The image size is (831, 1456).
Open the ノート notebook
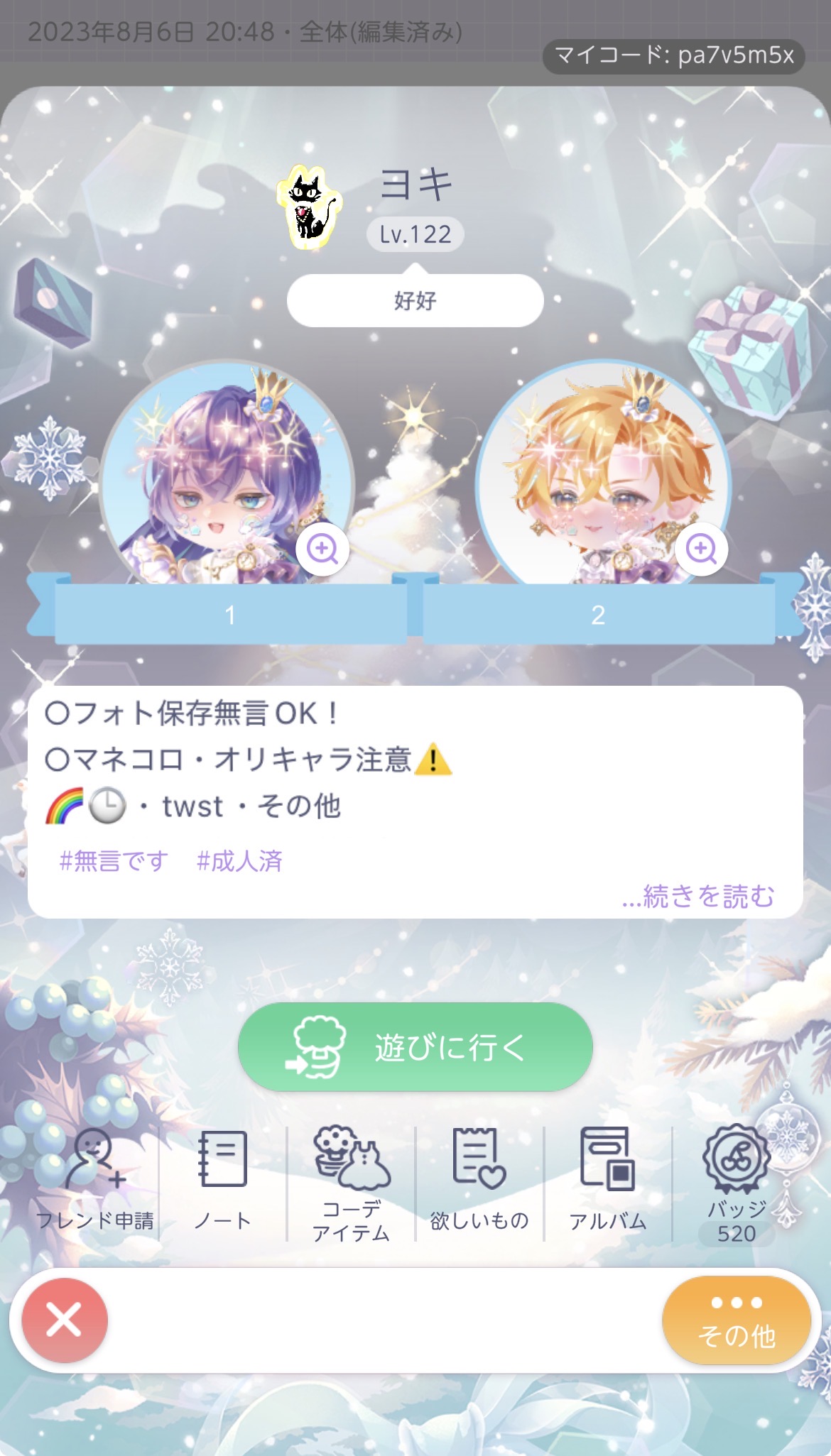point(223,1180)
